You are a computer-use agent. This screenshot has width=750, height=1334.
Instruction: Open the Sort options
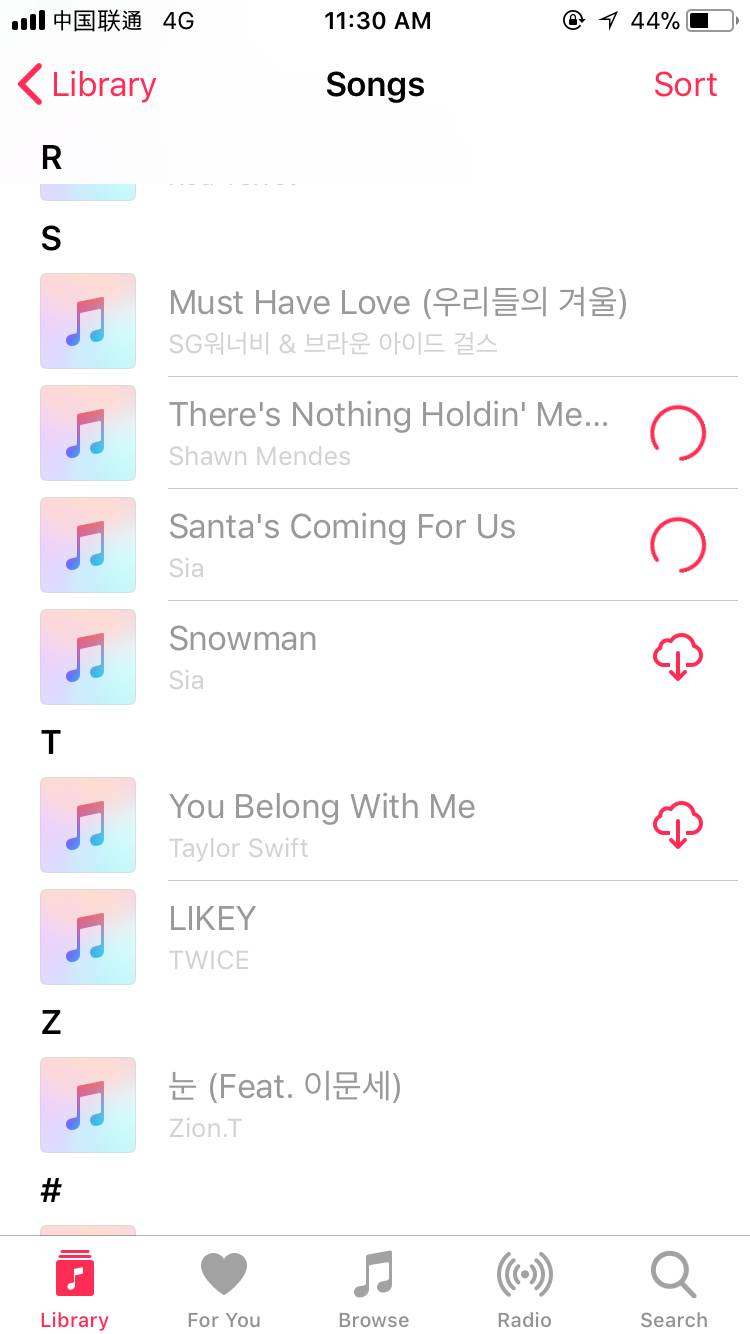pyautogui.click(x=685, y=85)
